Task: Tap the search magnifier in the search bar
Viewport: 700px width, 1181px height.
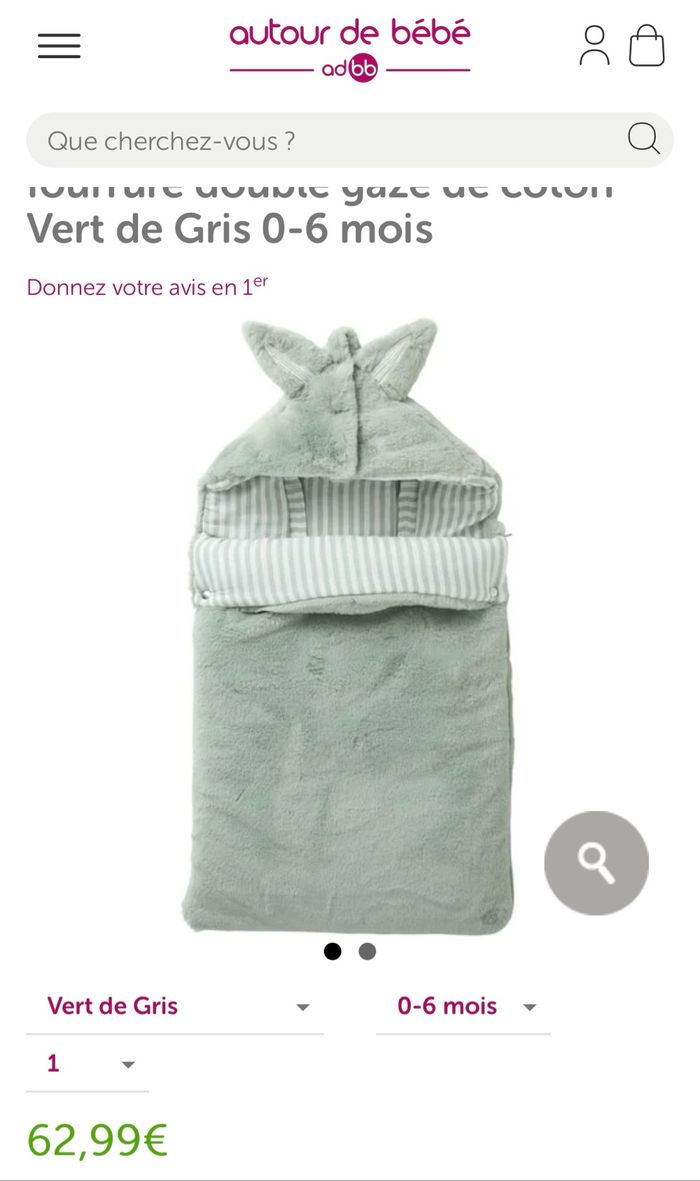Action: pyautogui.click(x=643, y=139)
